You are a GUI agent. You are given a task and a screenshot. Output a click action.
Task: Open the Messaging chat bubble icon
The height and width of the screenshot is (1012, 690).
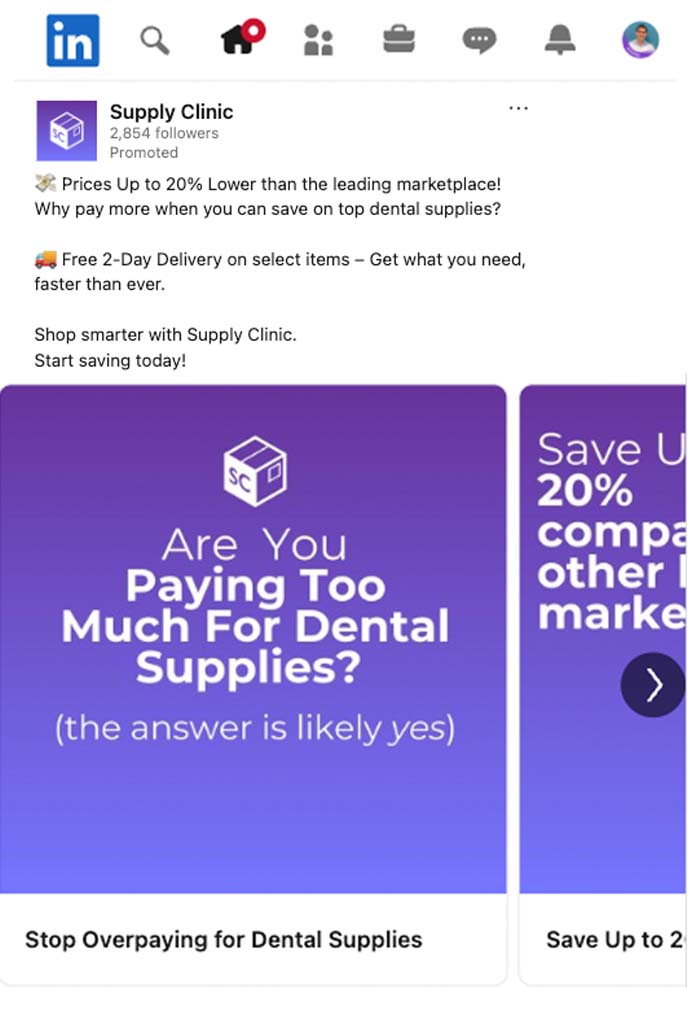479,40
